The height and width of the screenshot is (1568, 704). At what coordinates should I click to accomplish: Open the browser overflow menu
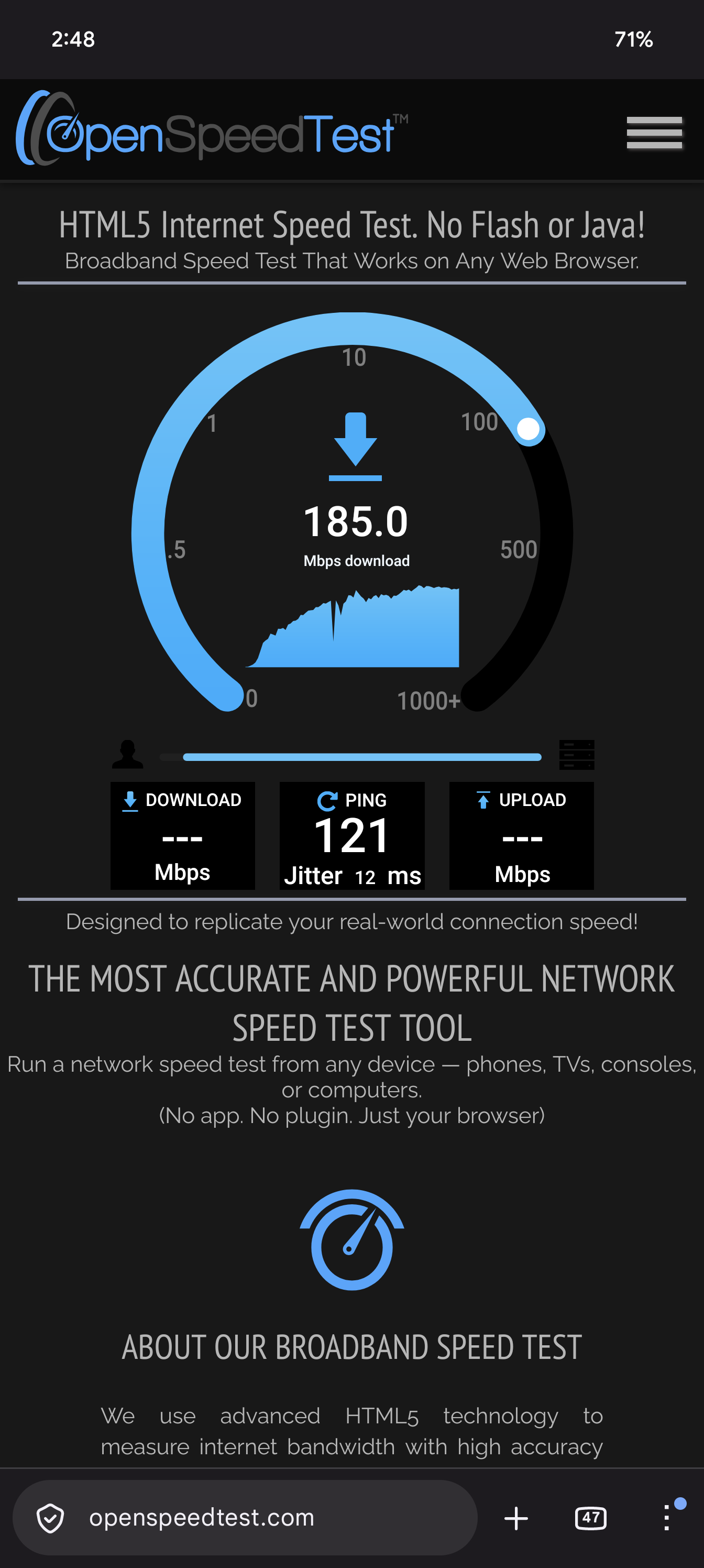pyautogui.click(x=667, y=1518)
